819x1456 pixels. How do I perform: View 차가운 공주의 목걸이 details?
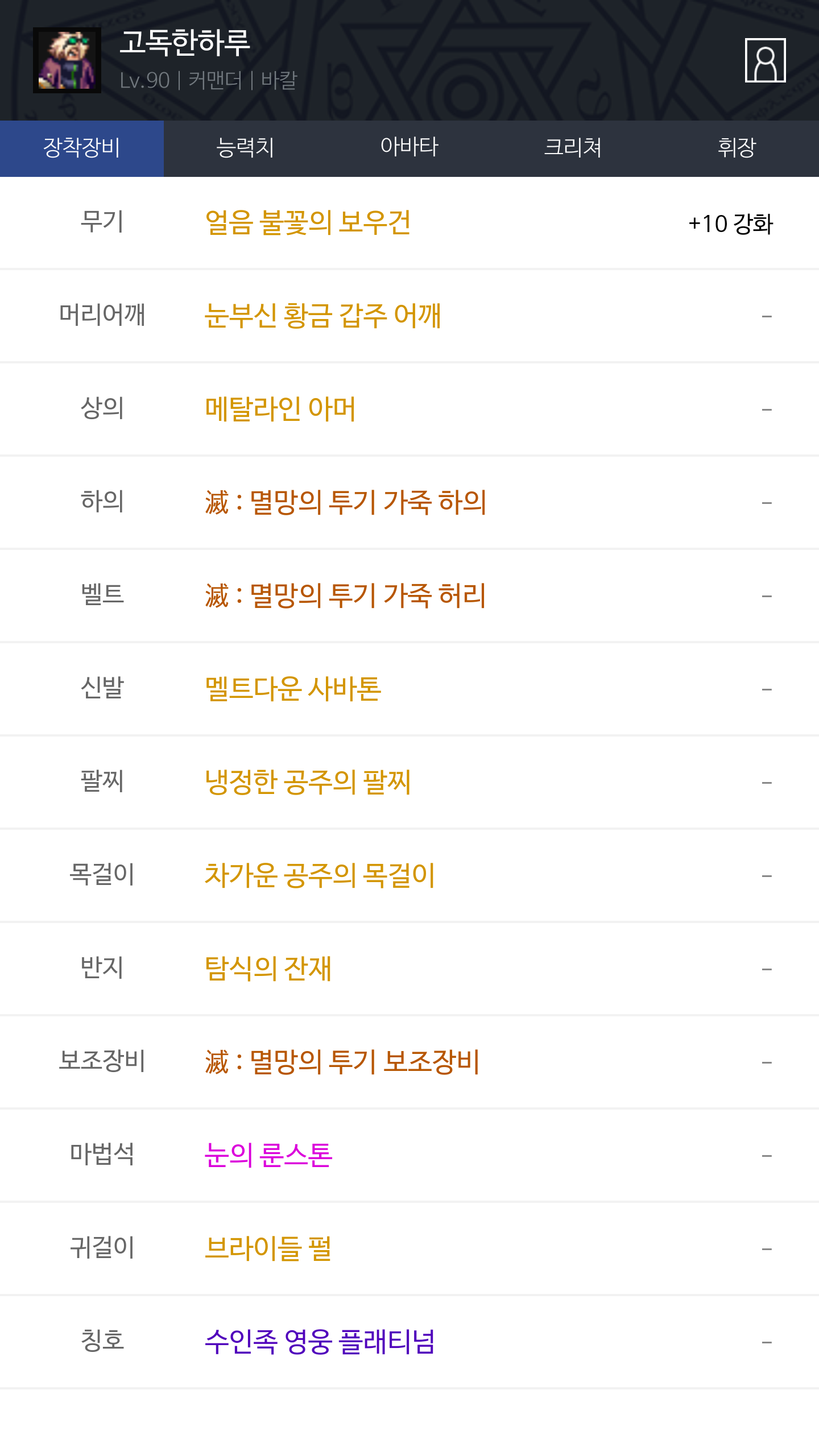pyautogui.click(x=320, y=876)
